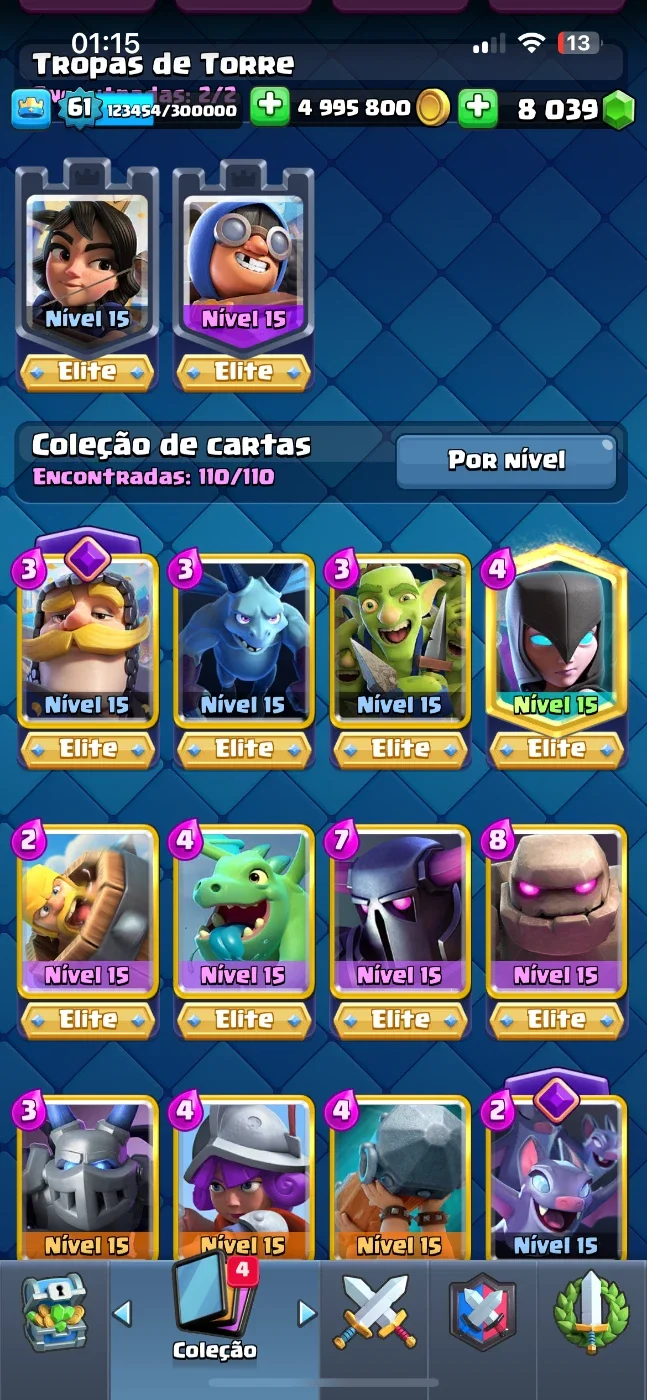
Task: Change sorting with the Por nível button
Action: tap(506, 461)
